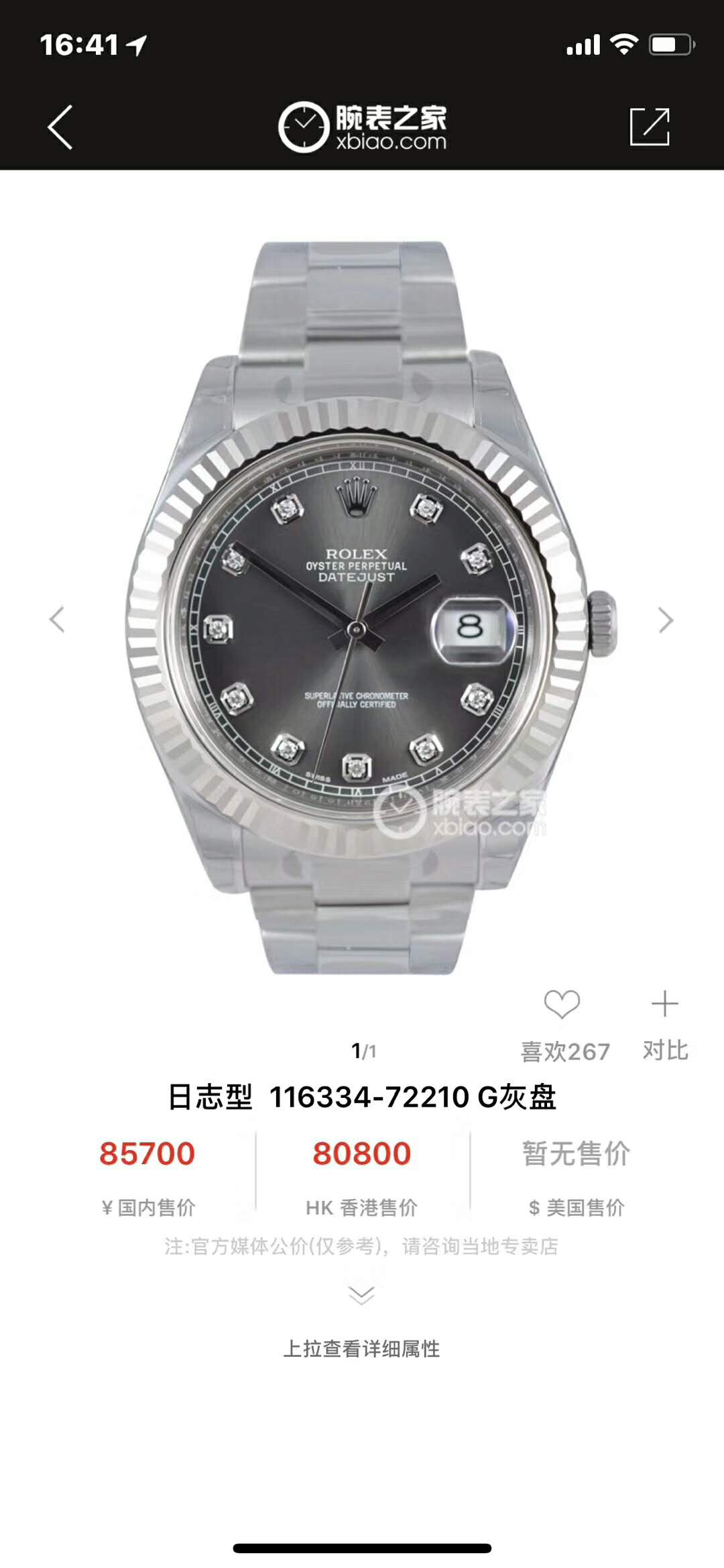Add watch to comparison with plus icon
This screenshot has height=1568, width=724.
(x=665, y=1005)
